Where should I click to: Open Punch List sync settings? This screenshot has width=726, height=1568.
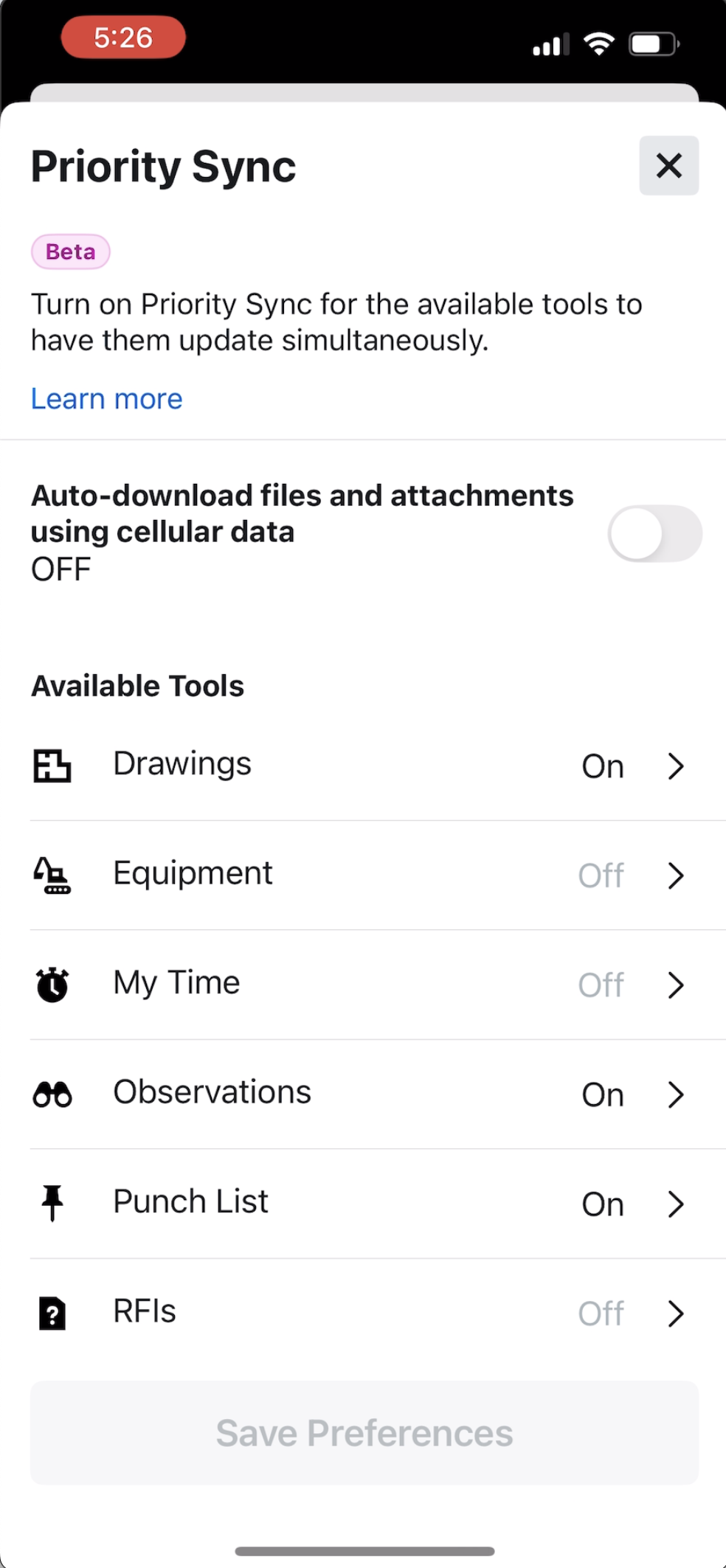(x=363, y=1203)
